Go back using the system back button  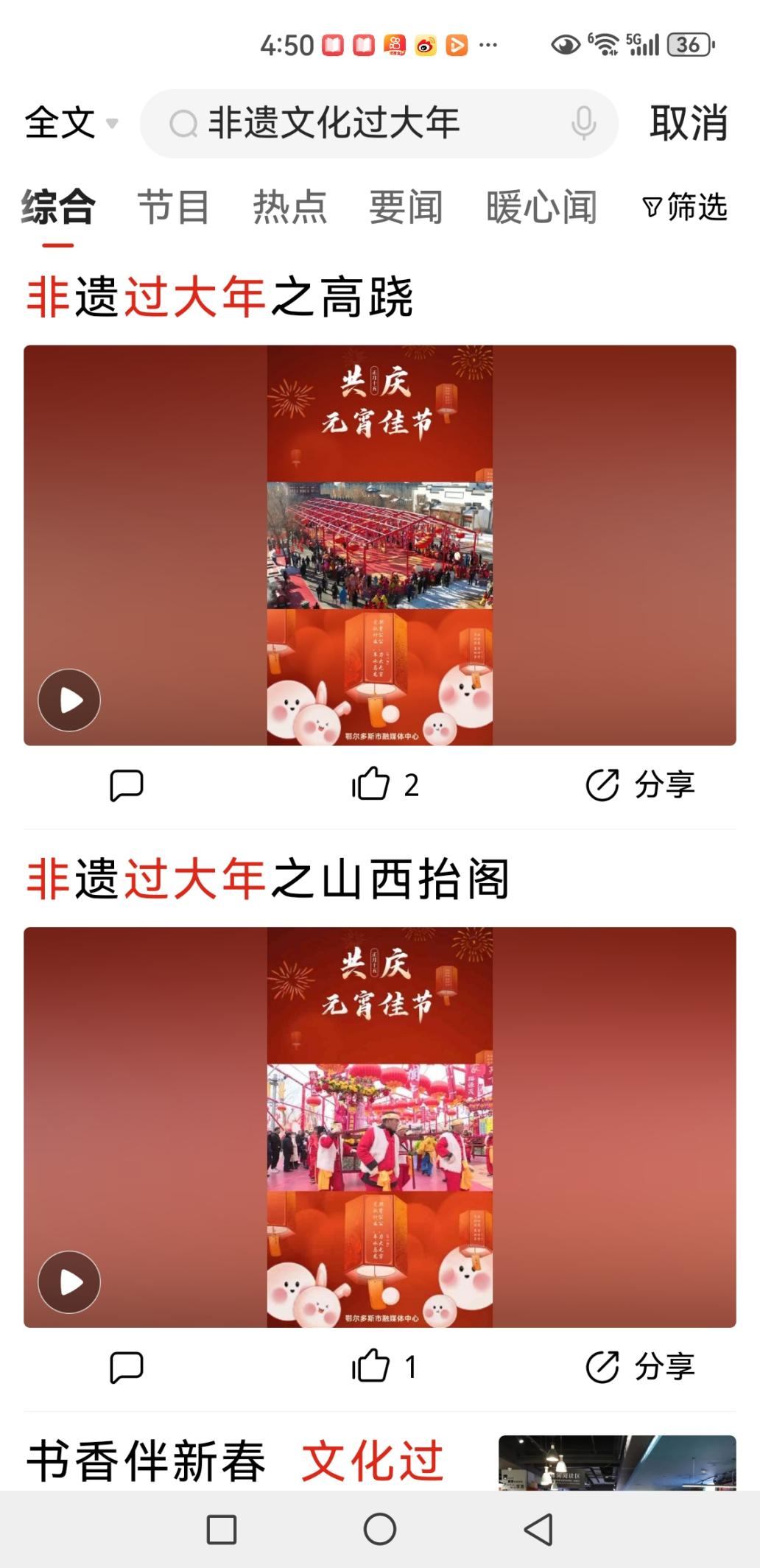538,1529
